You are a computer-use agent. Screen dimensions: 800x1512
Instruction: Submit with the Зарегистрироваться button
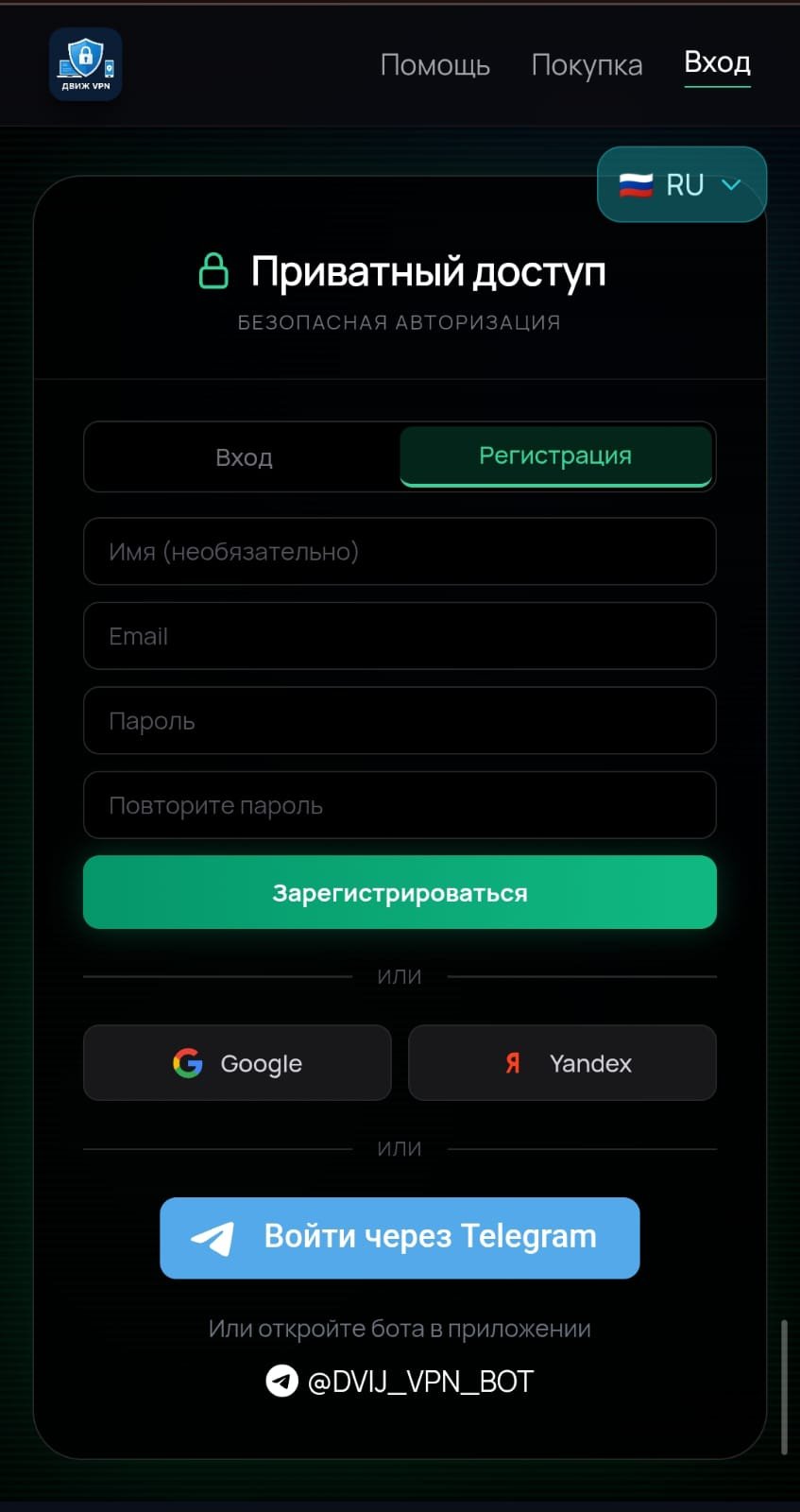tap(400, 893)
